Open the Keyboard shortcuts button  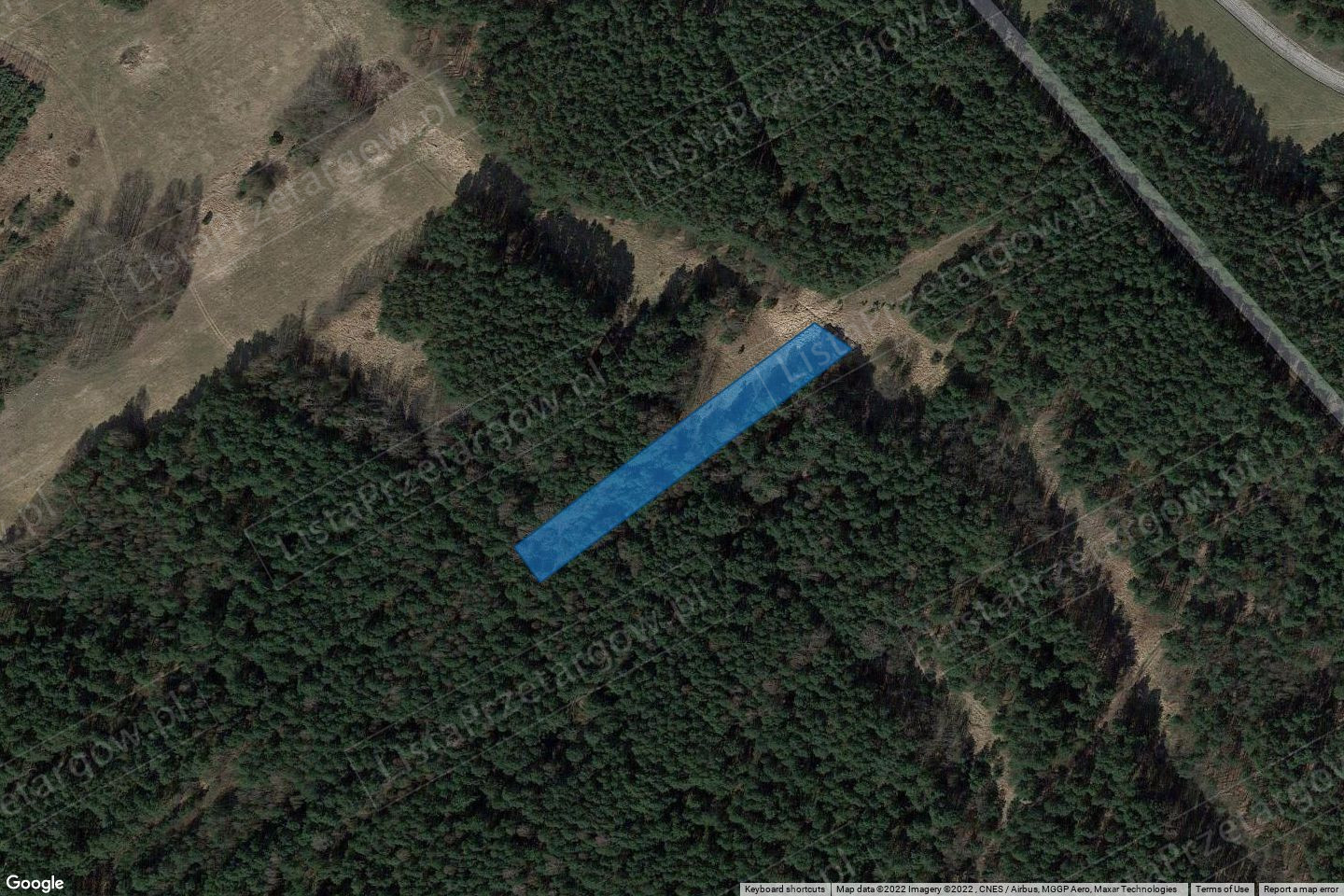(784, 889)
